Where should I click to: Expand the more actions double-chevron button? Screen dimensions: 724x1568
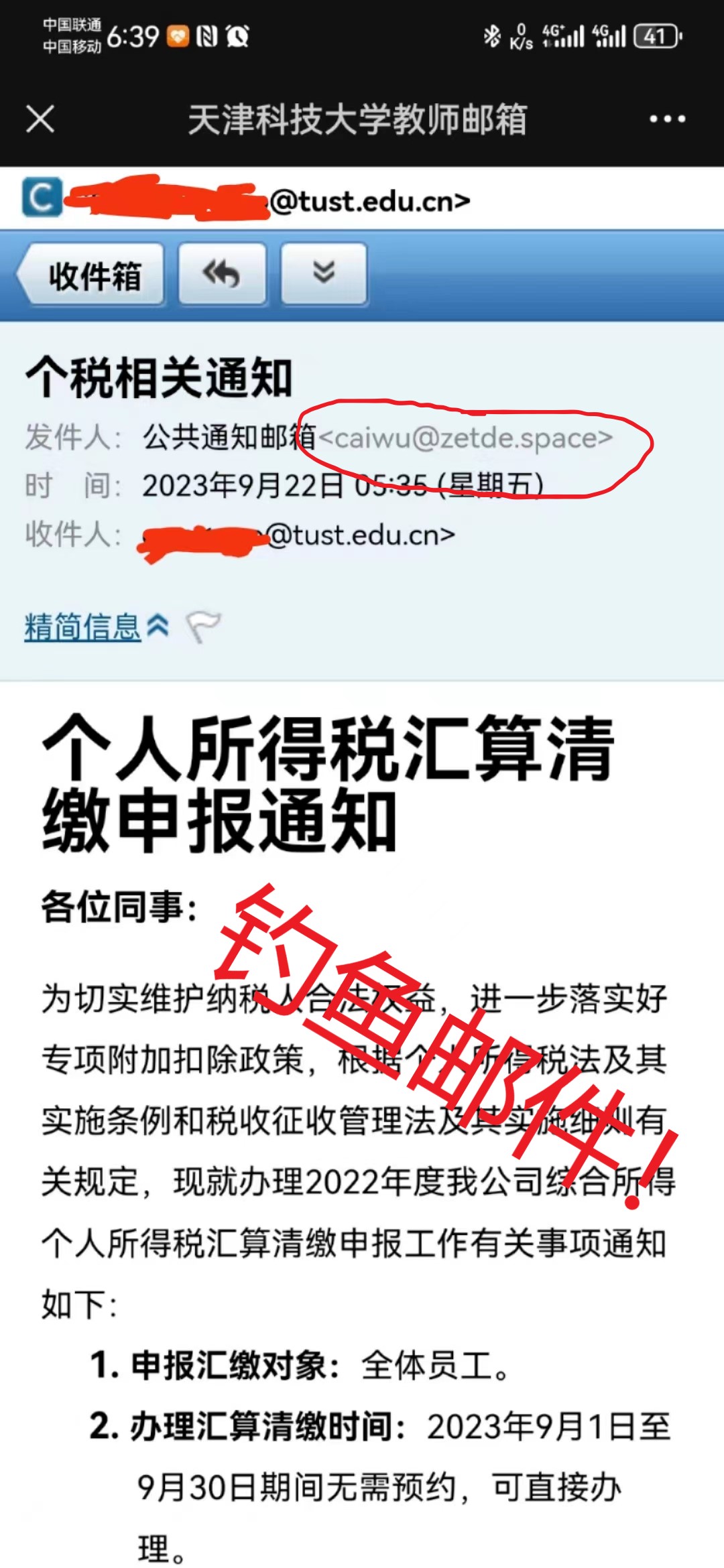coord(324,274)
